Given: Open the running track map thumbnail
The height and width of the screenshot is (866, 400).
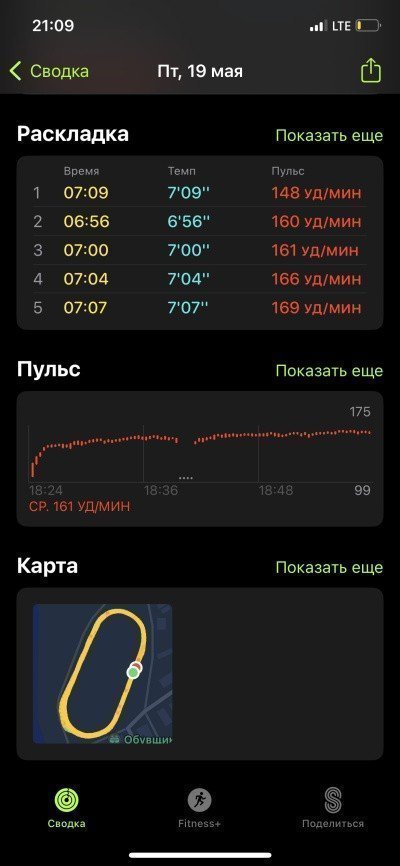Looking at the screenshot, I should coord(102,674).
